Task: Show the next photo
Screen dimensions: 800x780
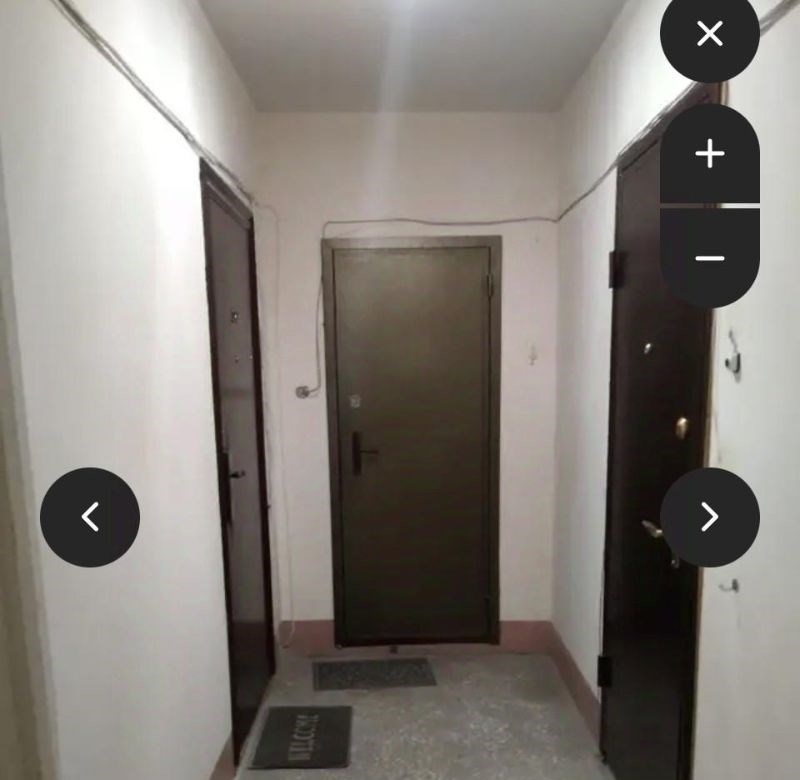Action: click(709, 517)
